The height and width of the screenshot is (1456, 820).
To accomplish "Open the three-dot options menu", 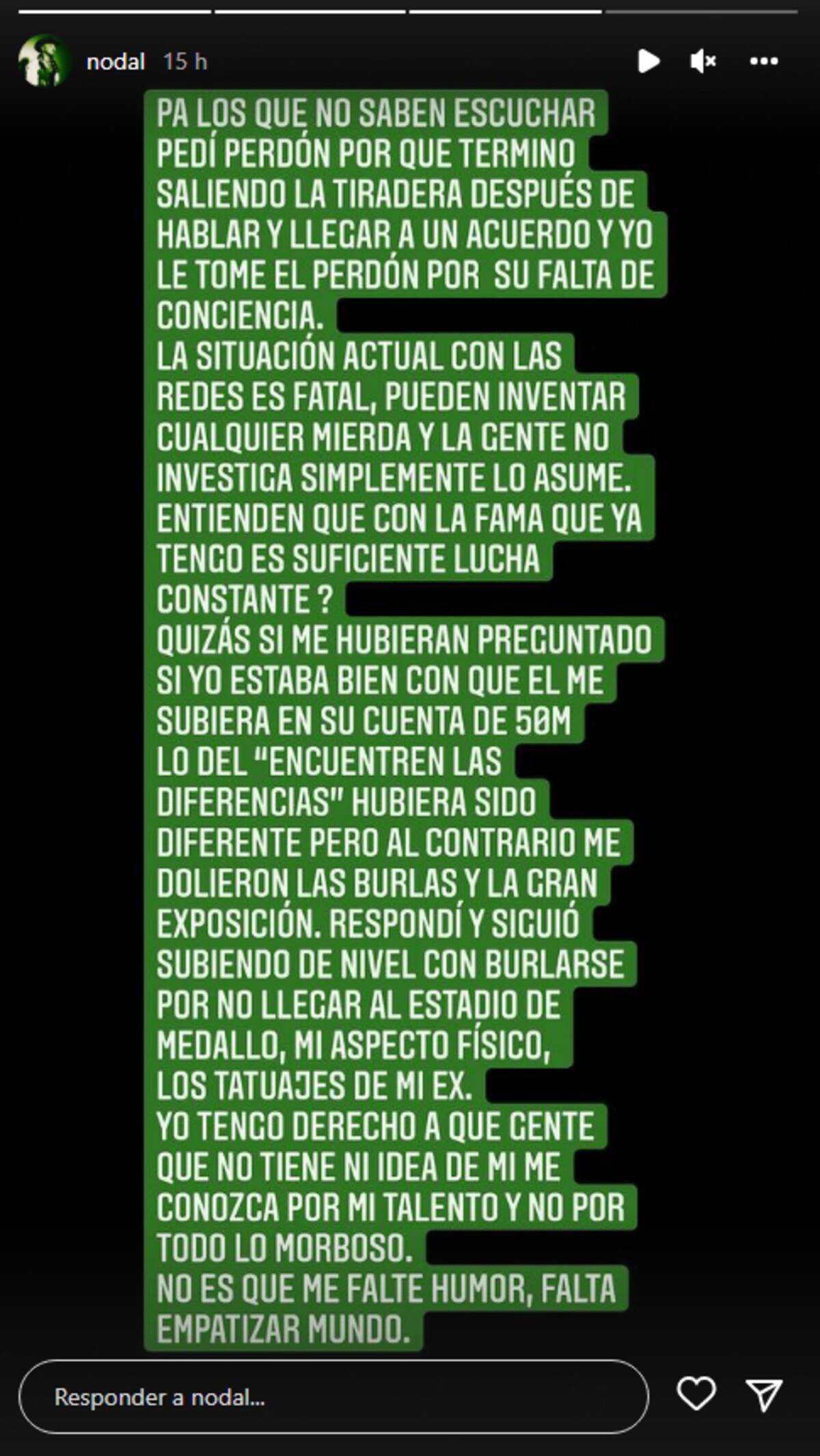I will click(x=763, y=62).
